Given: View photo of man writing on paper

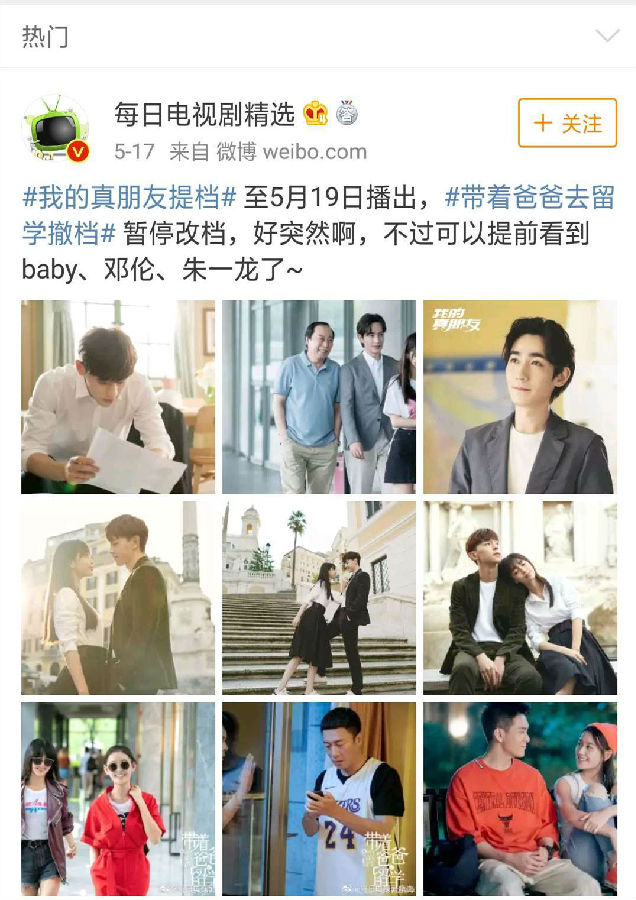Looking at the screenshot, I should coord(118,396).
